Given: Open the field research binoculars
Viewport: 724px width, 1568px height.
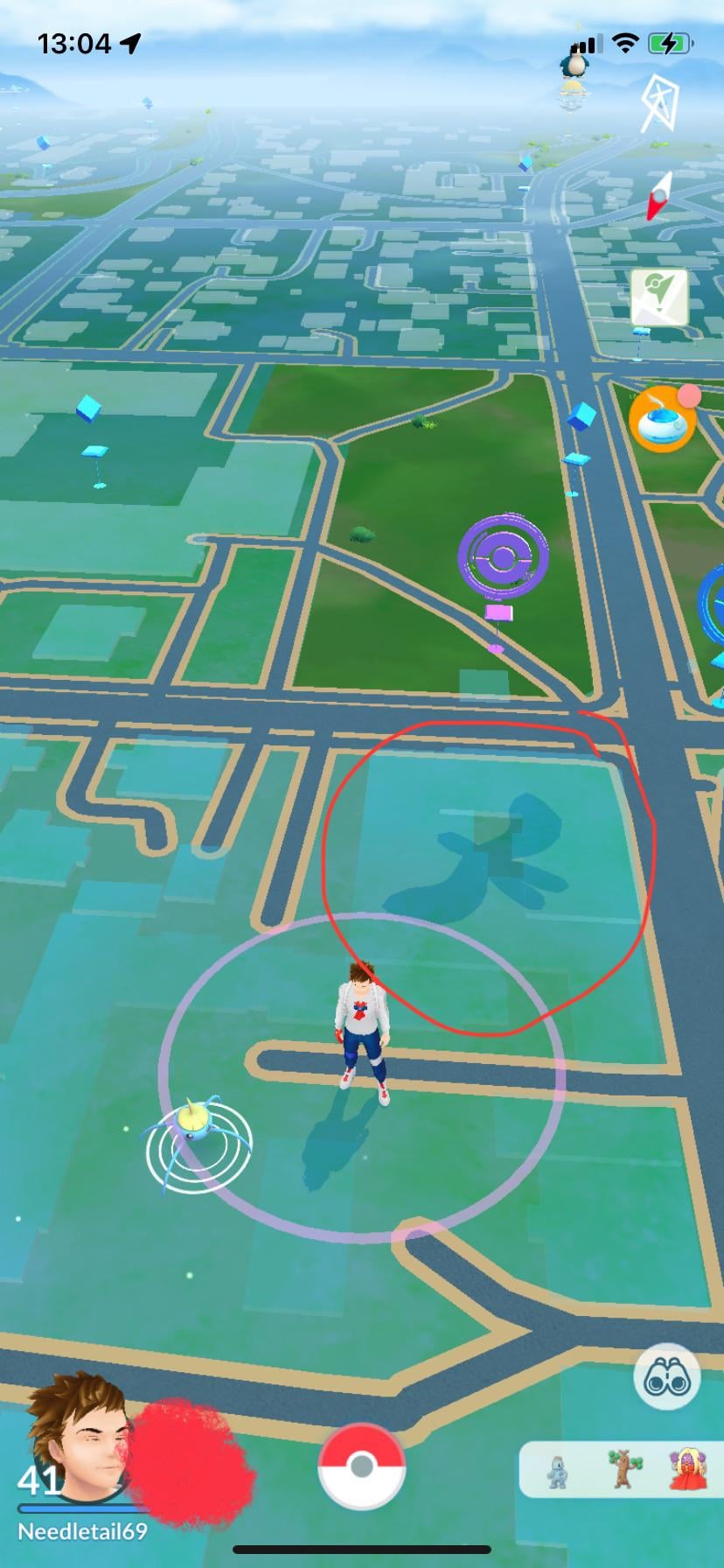Looking at the screenshot, I should (x=666, y=1376).
